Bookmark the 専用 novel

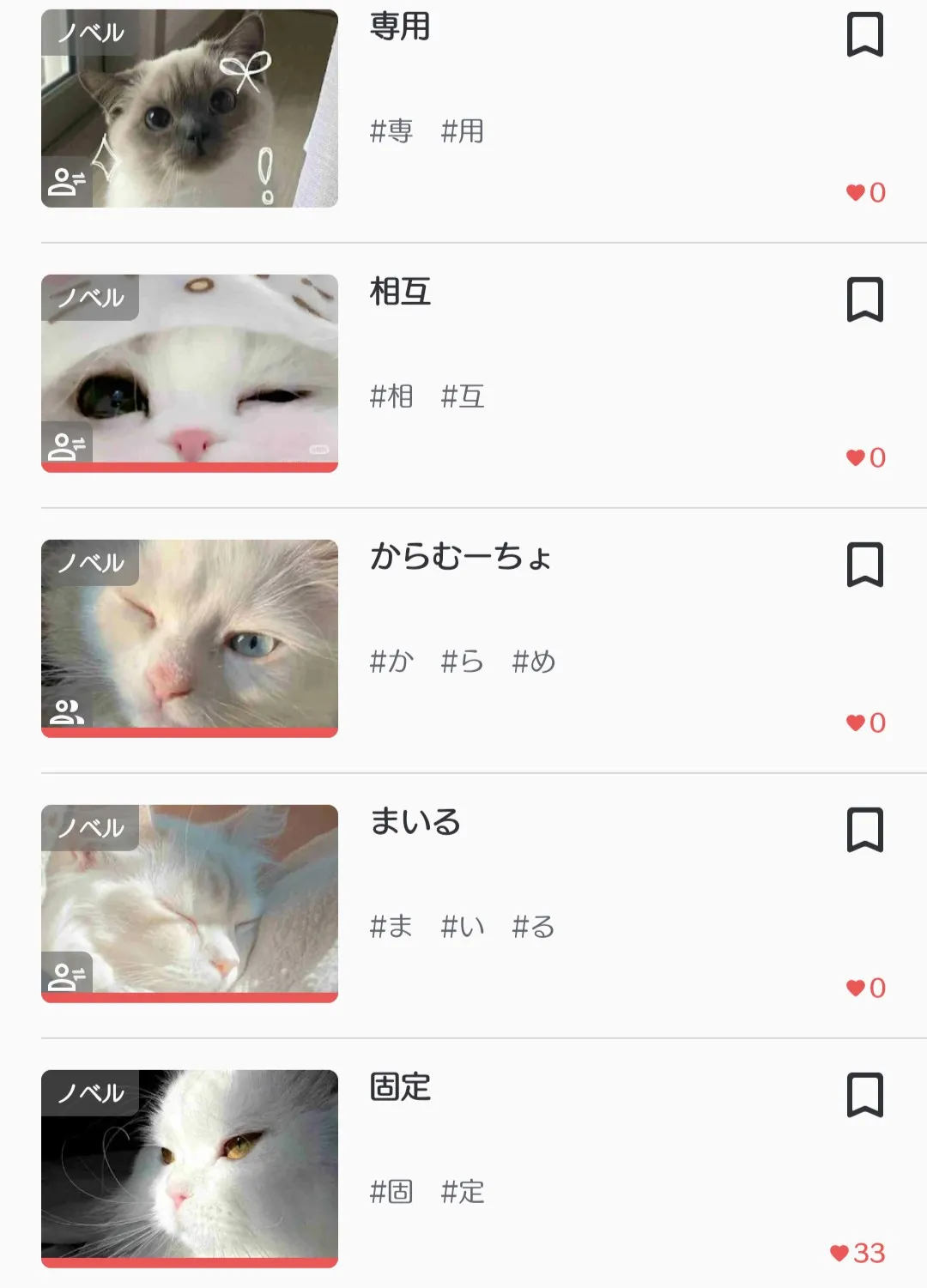tap(864, 35)
